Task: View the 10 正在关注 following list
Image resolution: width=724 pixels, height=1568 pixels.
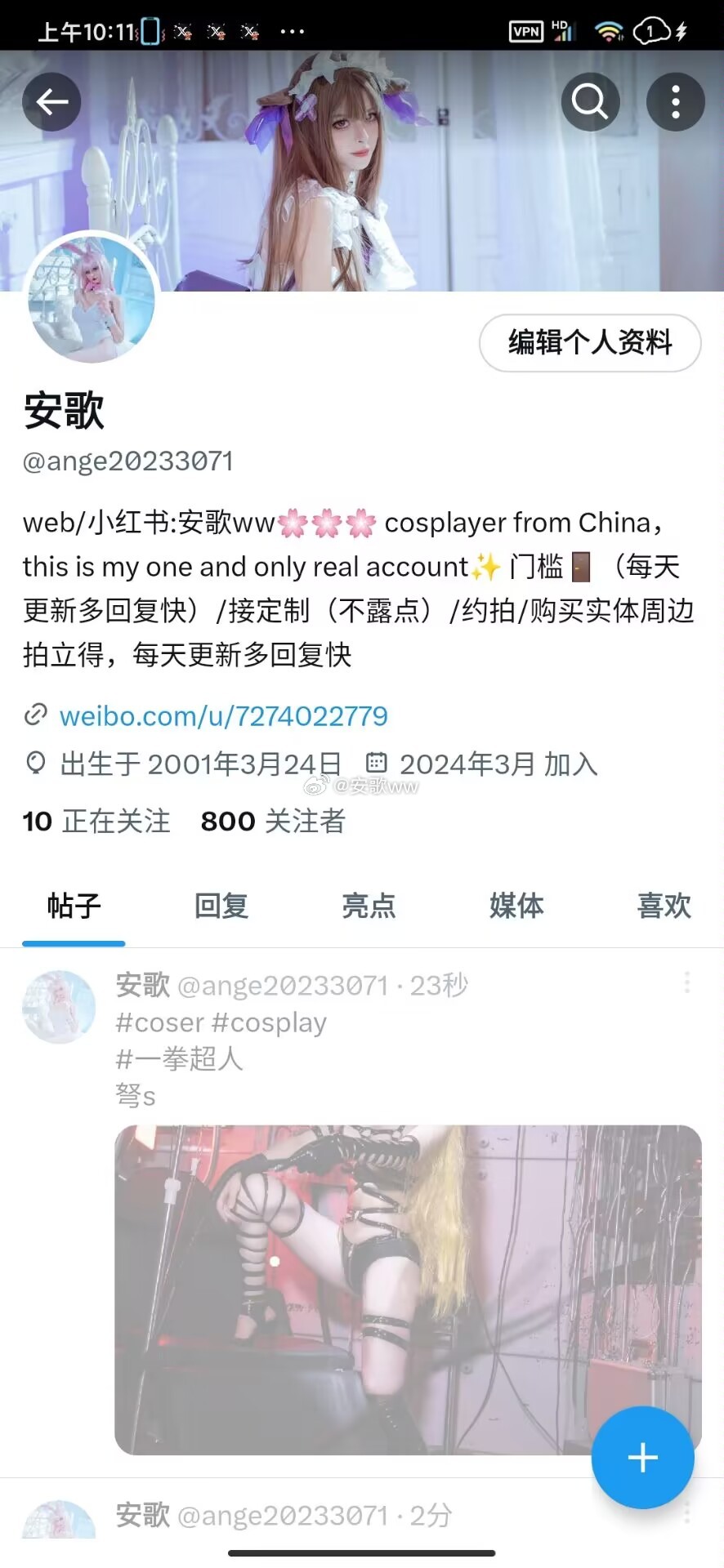Action: (x=96, y=821)
